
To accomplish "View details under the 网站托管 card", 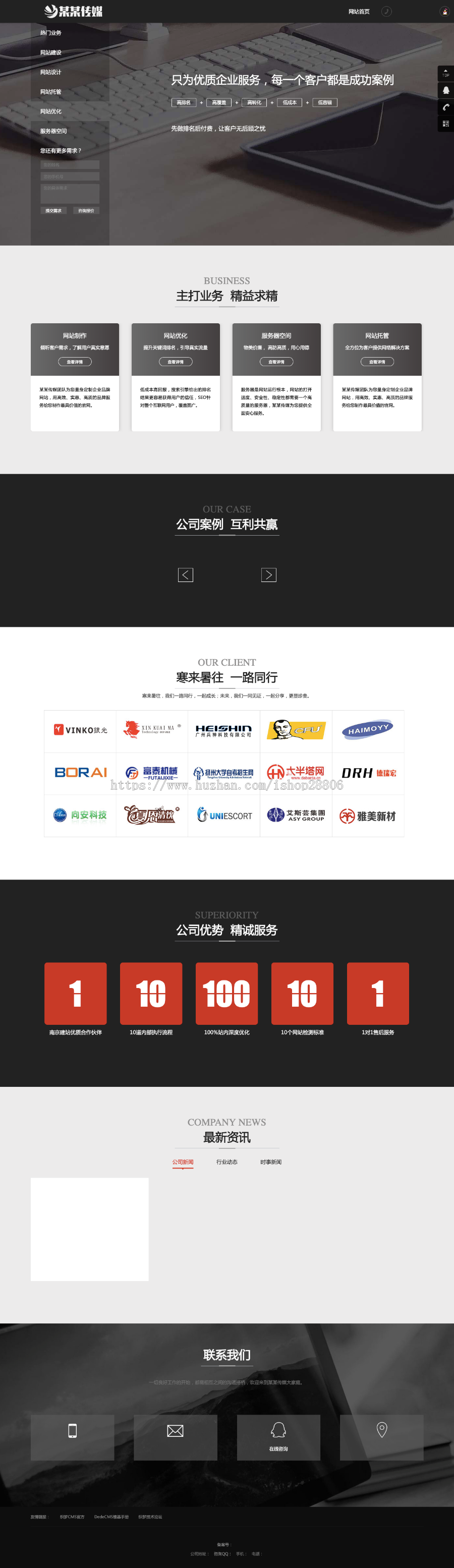I will [377, 362].
